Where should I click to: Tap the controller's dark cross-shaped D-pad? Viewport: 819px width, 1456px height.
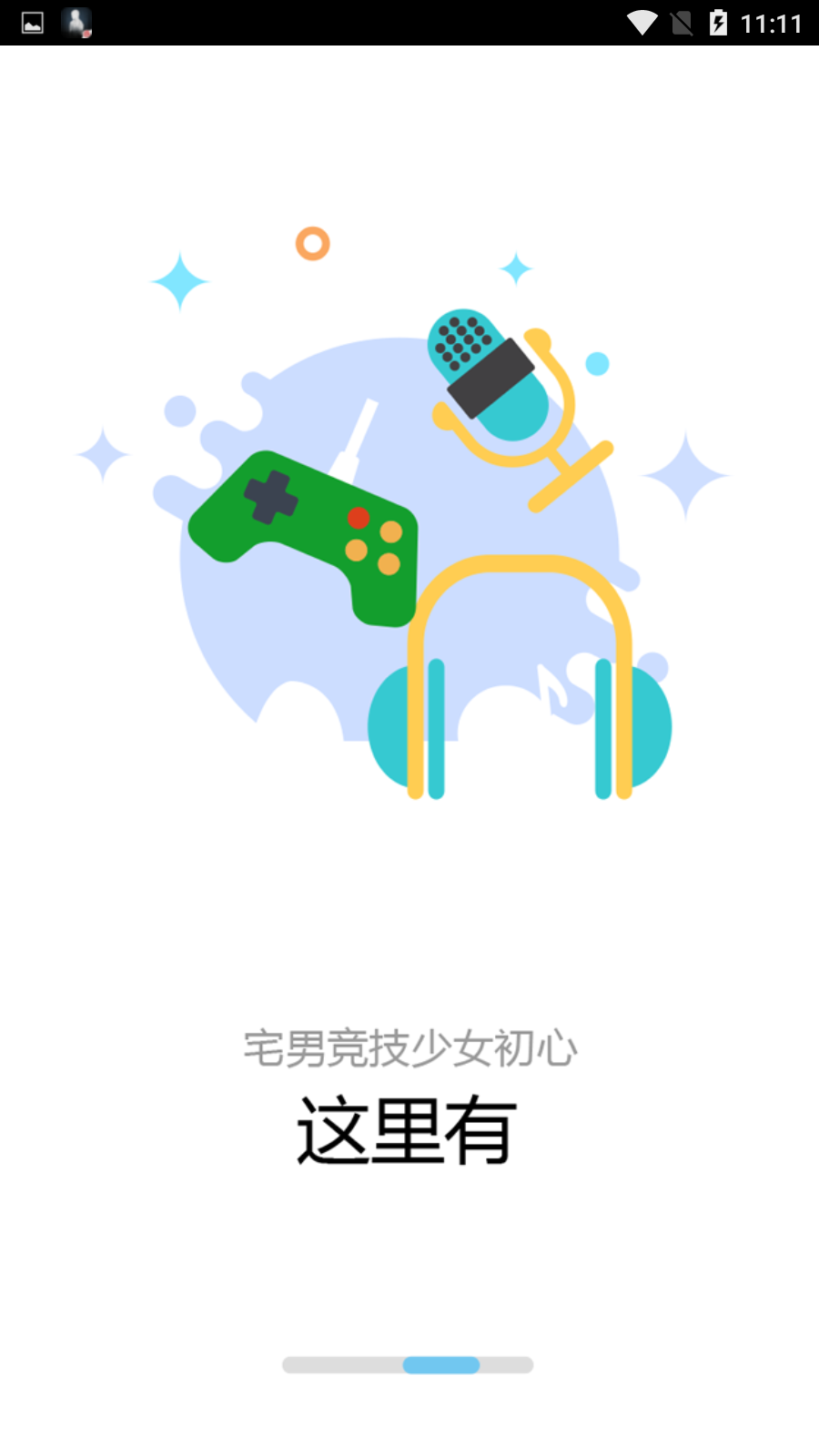point(271,497)
